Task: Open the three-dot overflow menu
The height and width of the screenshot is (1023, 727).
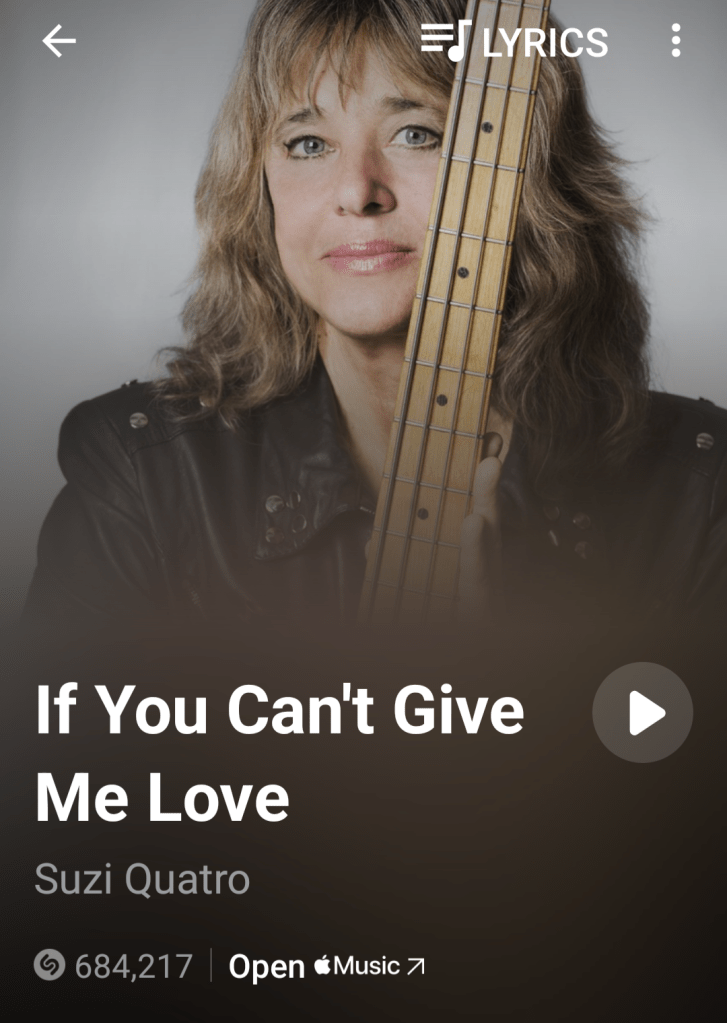Action: 676,41
